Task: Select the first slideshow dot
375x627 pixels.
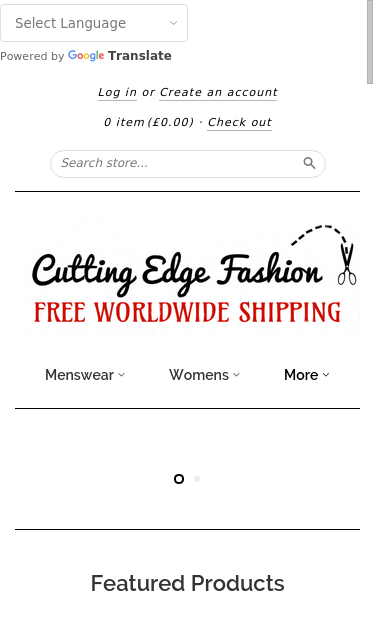Action: pos(179,479)
